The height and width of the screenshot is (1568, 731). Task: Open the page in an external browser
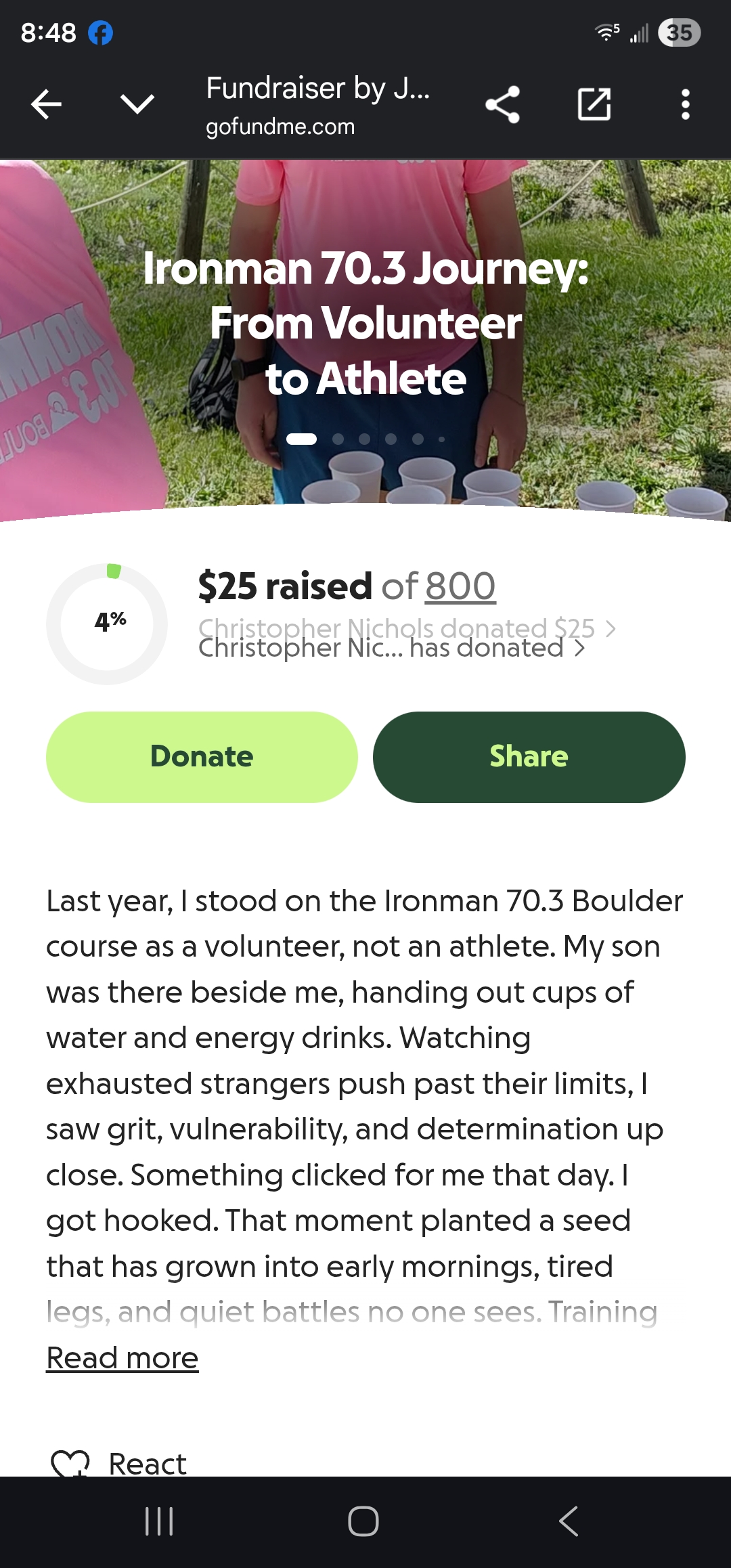tap(594, 104)
